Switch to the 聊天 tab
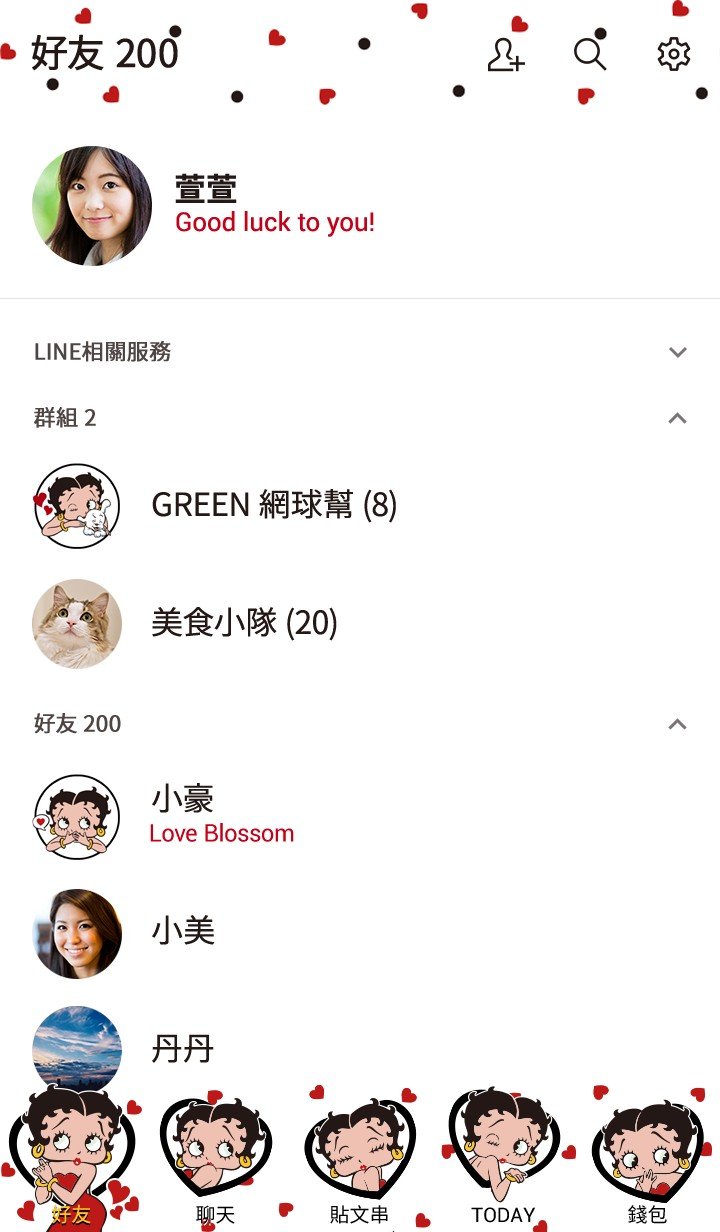720x1232 pixels. point(216,1160)
